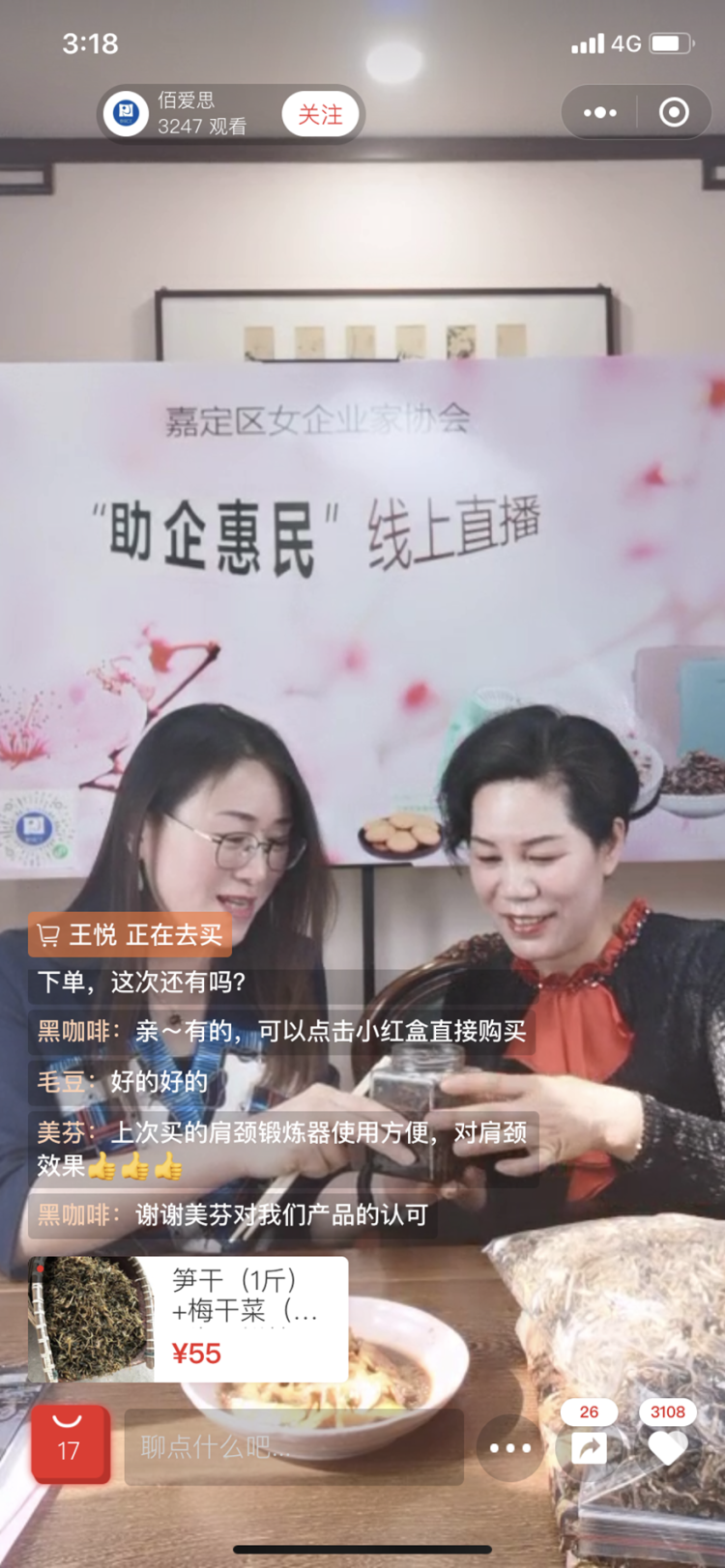Open the 佰爱思 host profile avatar

pos(126,114)
